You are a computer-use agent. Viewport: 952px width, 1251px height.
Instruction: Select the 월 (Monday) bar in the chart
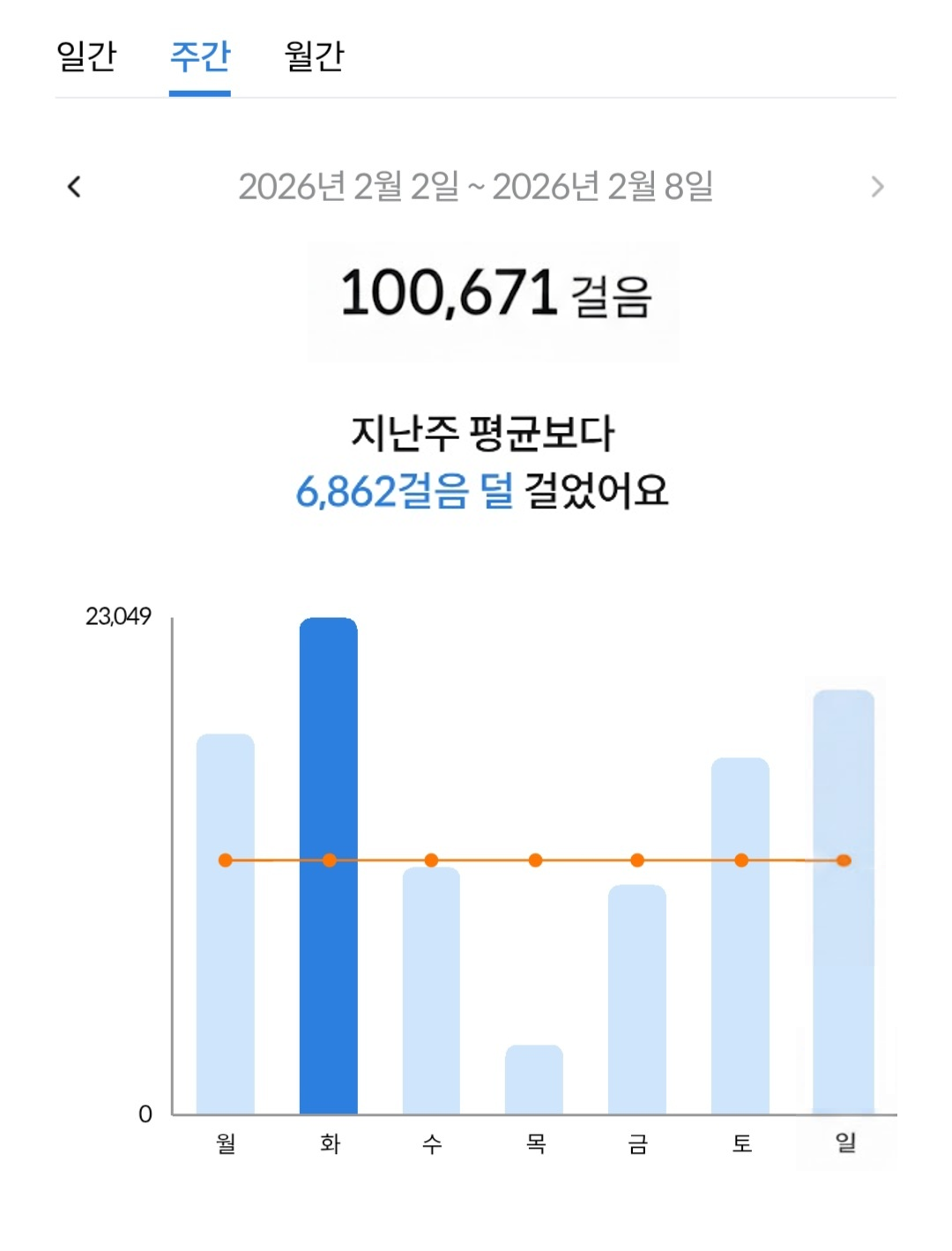pos(225,924)
